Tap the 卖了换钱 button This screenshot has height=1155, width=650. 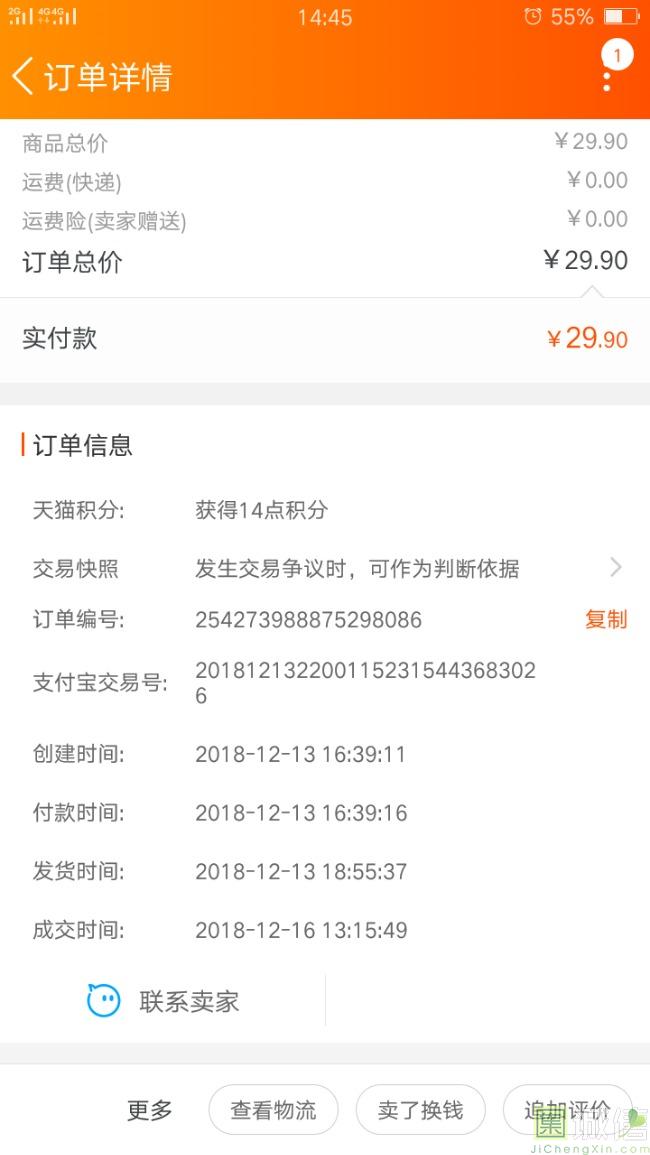click(x=421, y=1109)
